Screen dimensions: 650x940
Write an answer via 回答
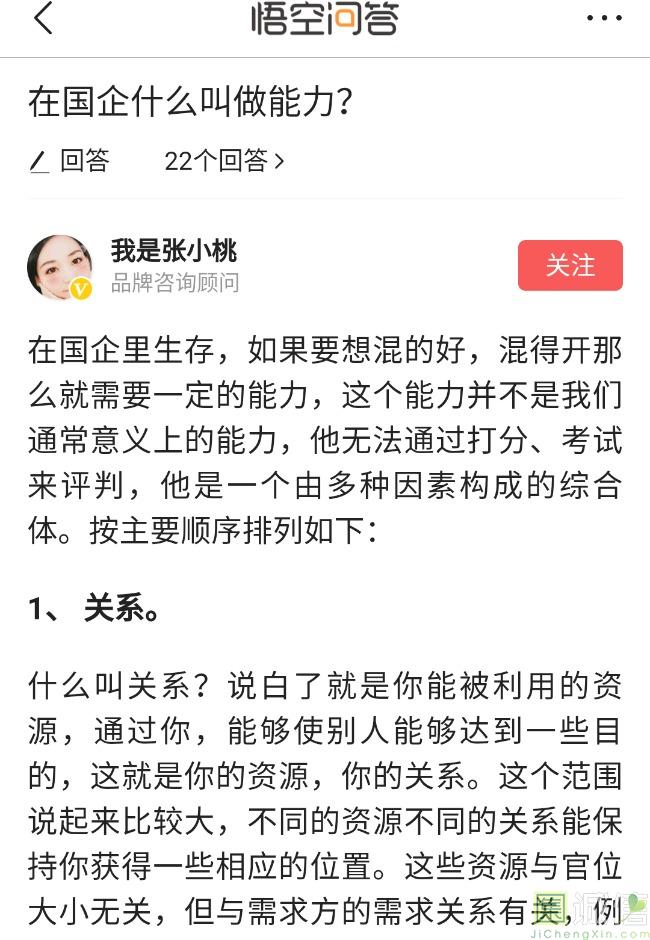point(70,161)
